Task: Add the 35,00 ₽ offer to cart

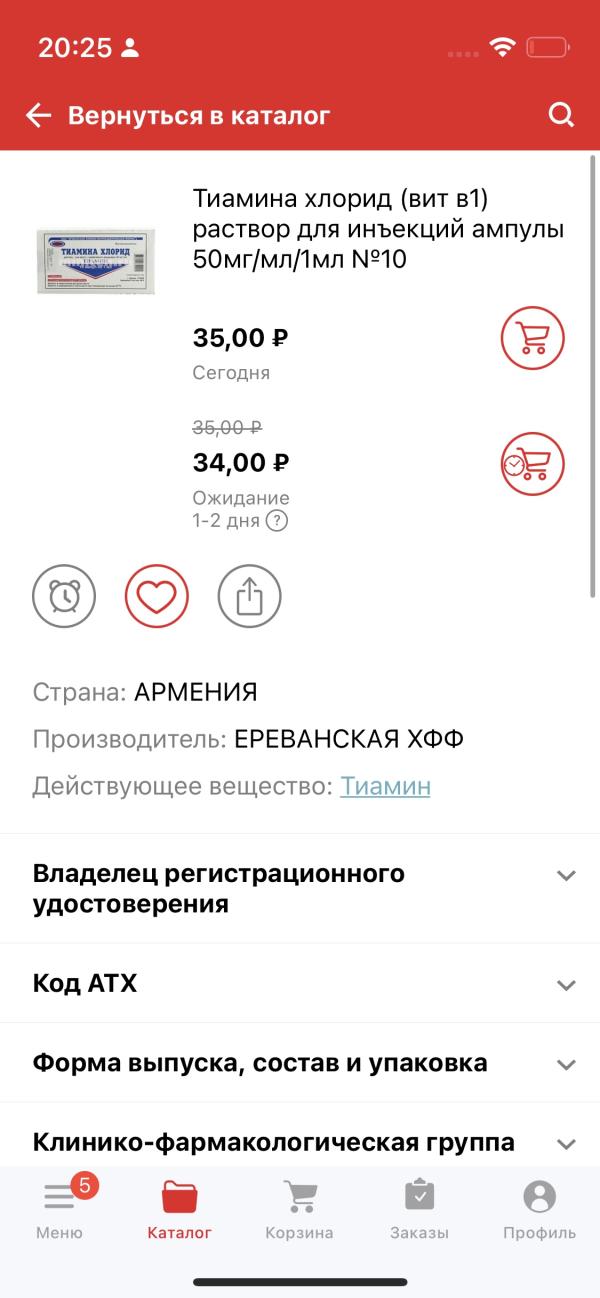Action: (532, 338)
